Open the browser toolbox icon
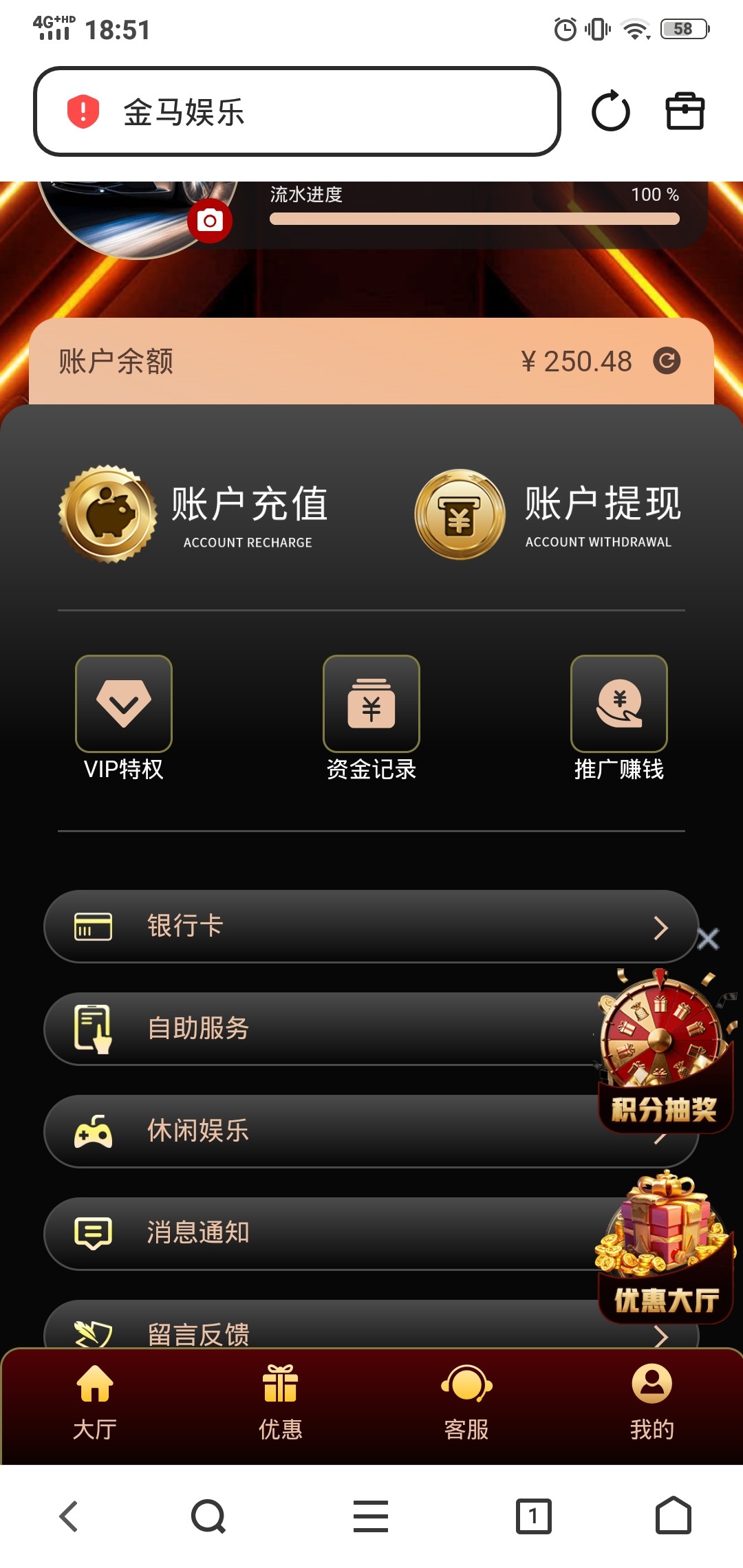Screen dimensions: 743x1568 click(x=685, y=111)
